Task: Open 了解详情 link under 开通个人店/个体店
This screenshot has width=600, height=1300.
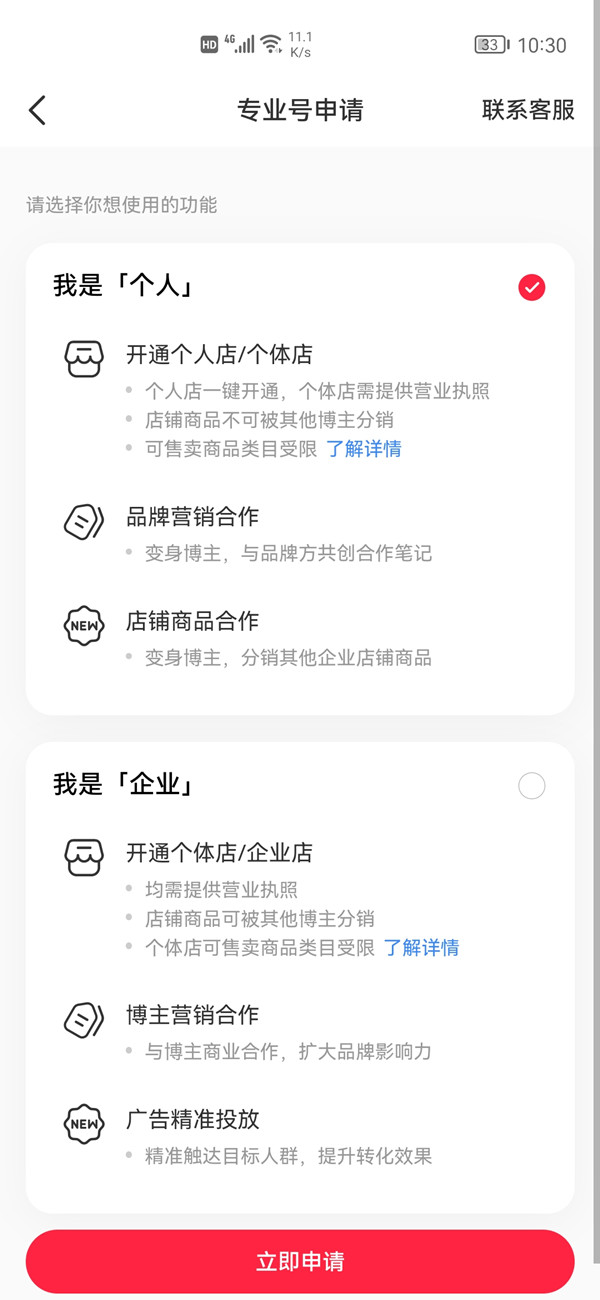Action: (x=364, y=449)
